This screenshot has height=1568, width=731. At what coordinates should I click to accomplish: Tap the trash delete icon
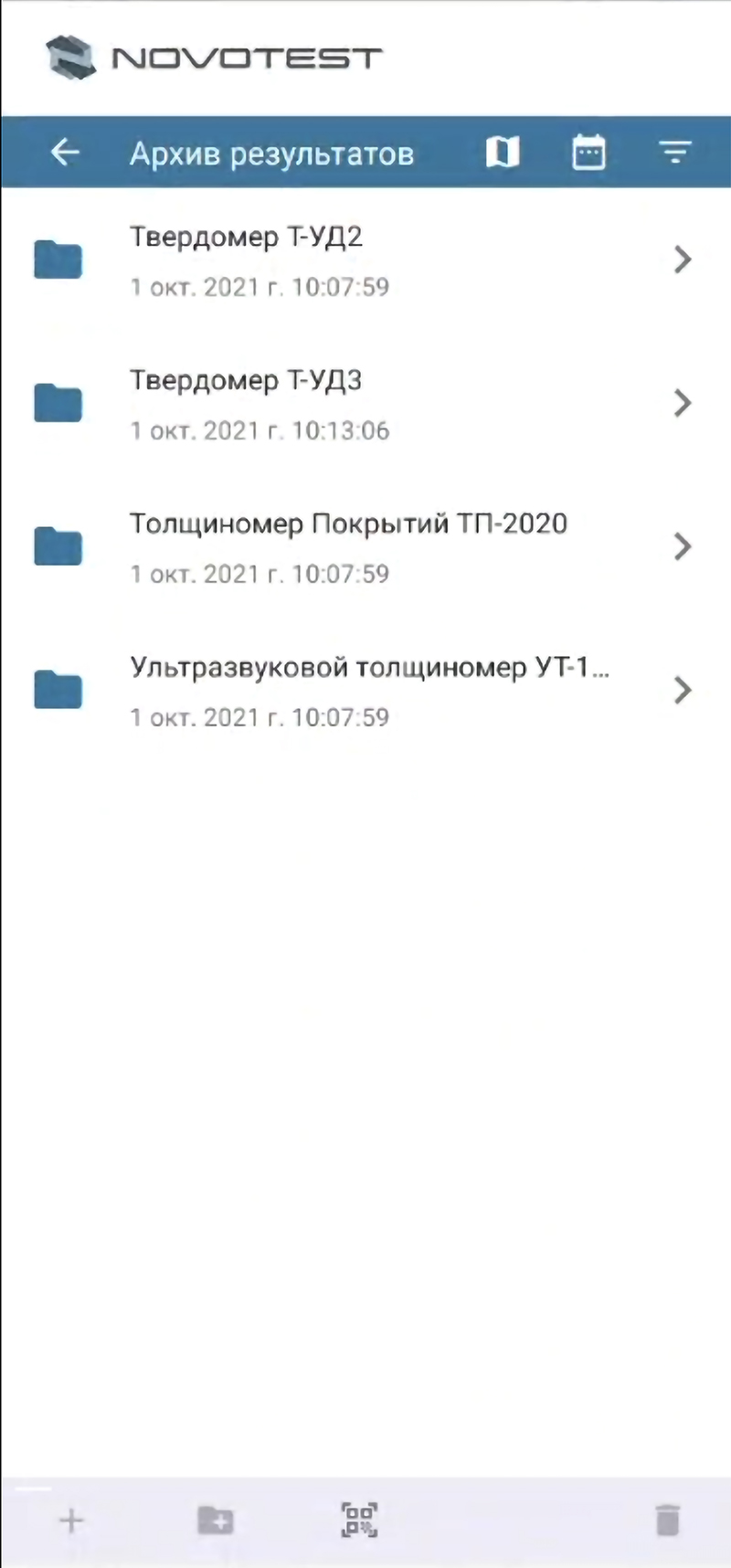click(668, 1520)
